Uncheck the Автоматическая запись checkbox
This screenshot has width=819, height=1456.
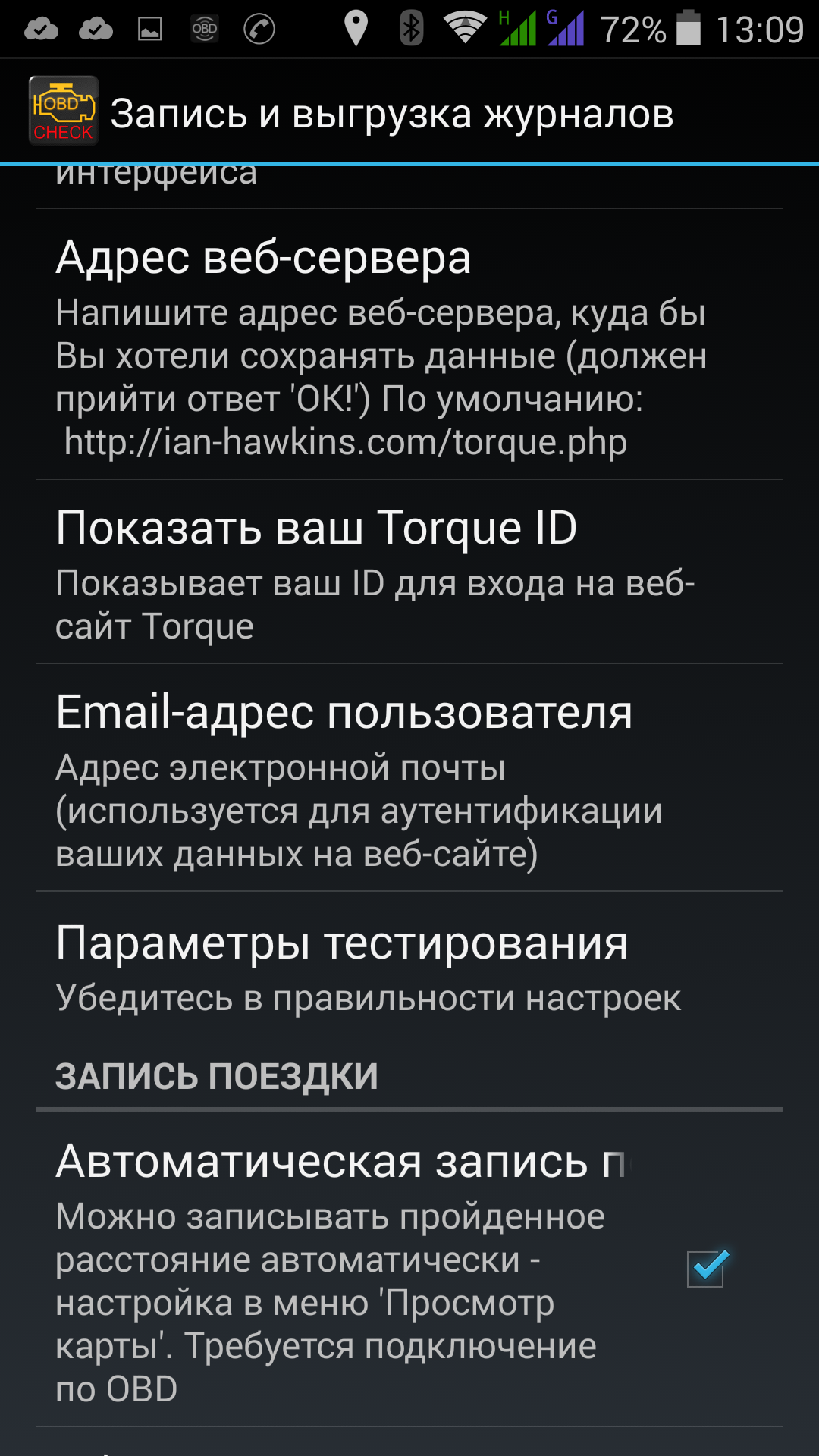click(x=707, y=1268)
